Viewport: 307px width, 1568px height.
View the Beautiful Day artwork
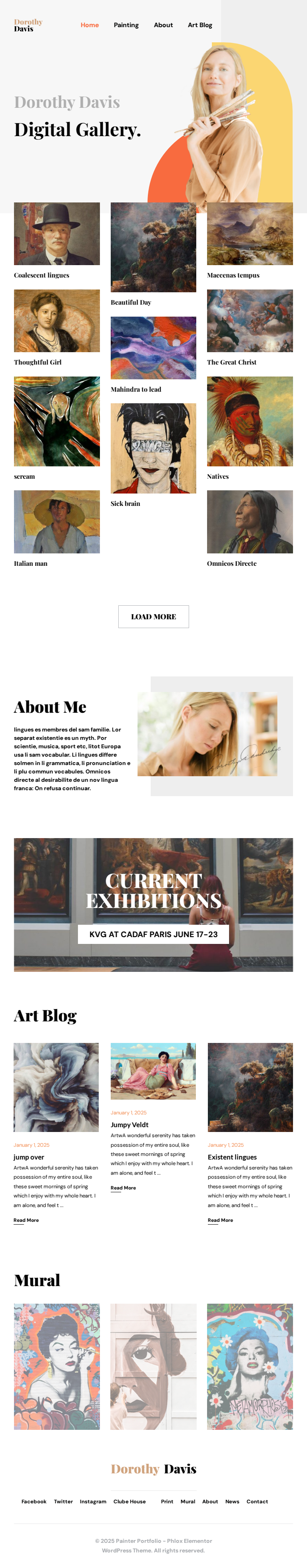pos(153,247)
